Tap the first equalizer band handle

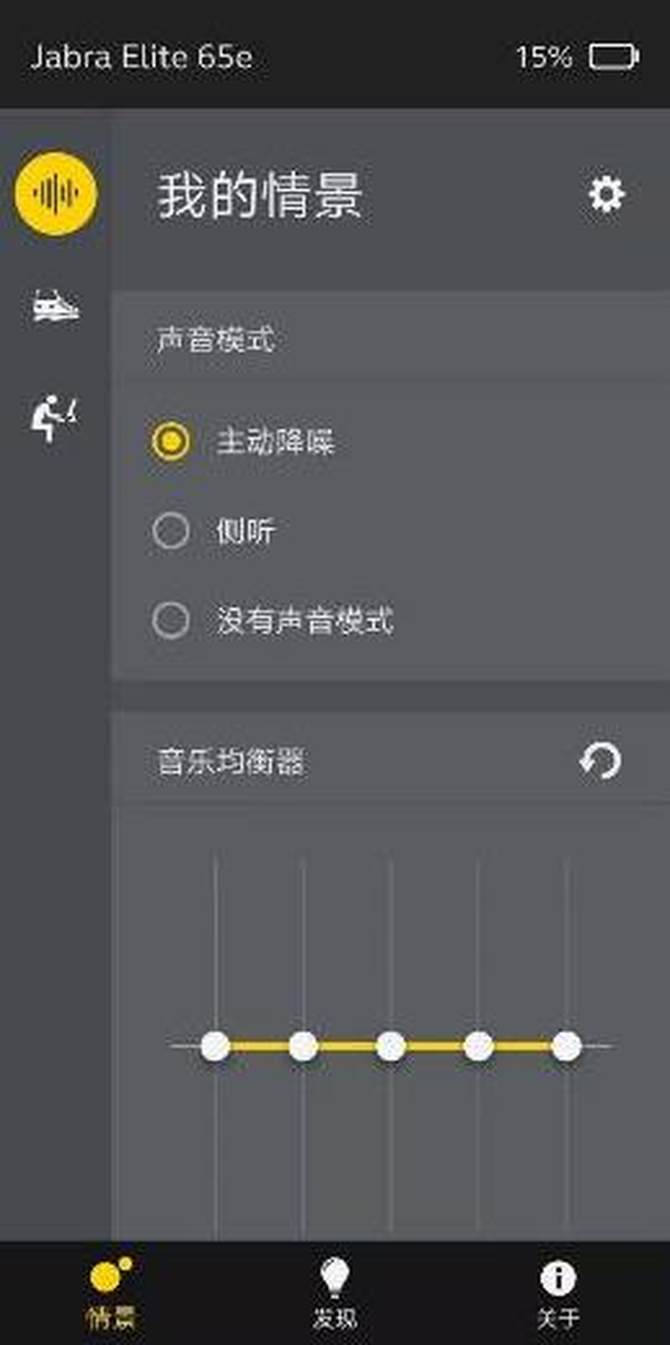(215, 1046)
